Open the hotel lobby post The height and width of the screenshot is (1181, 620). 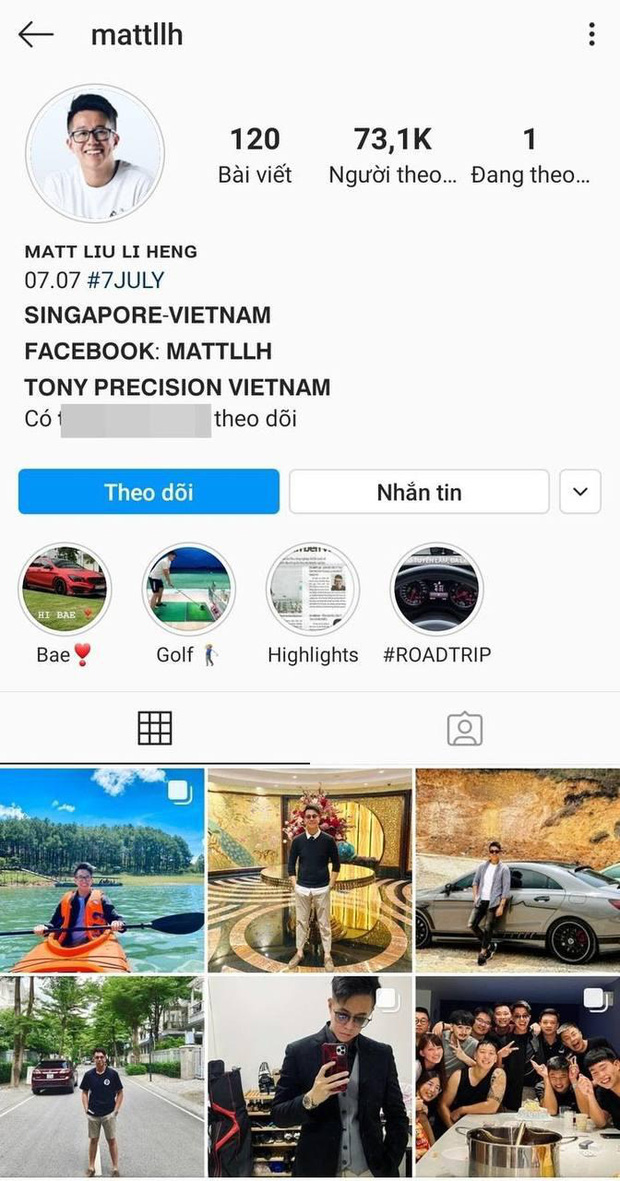pos(310,870)
